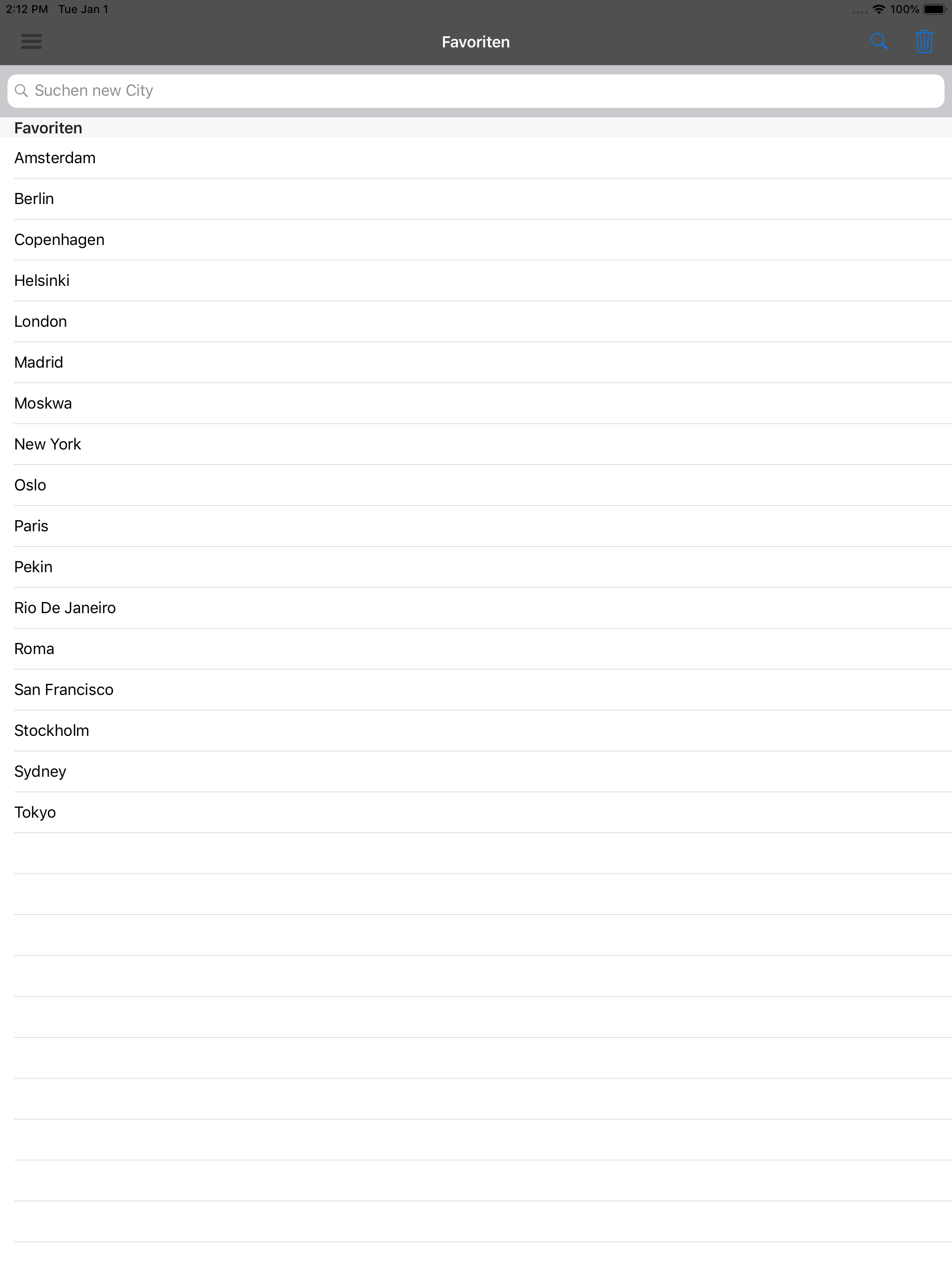952x1270 pixels.
Task: Click the trash can icon to delete favorites
Action: click(x=924, y=41)
